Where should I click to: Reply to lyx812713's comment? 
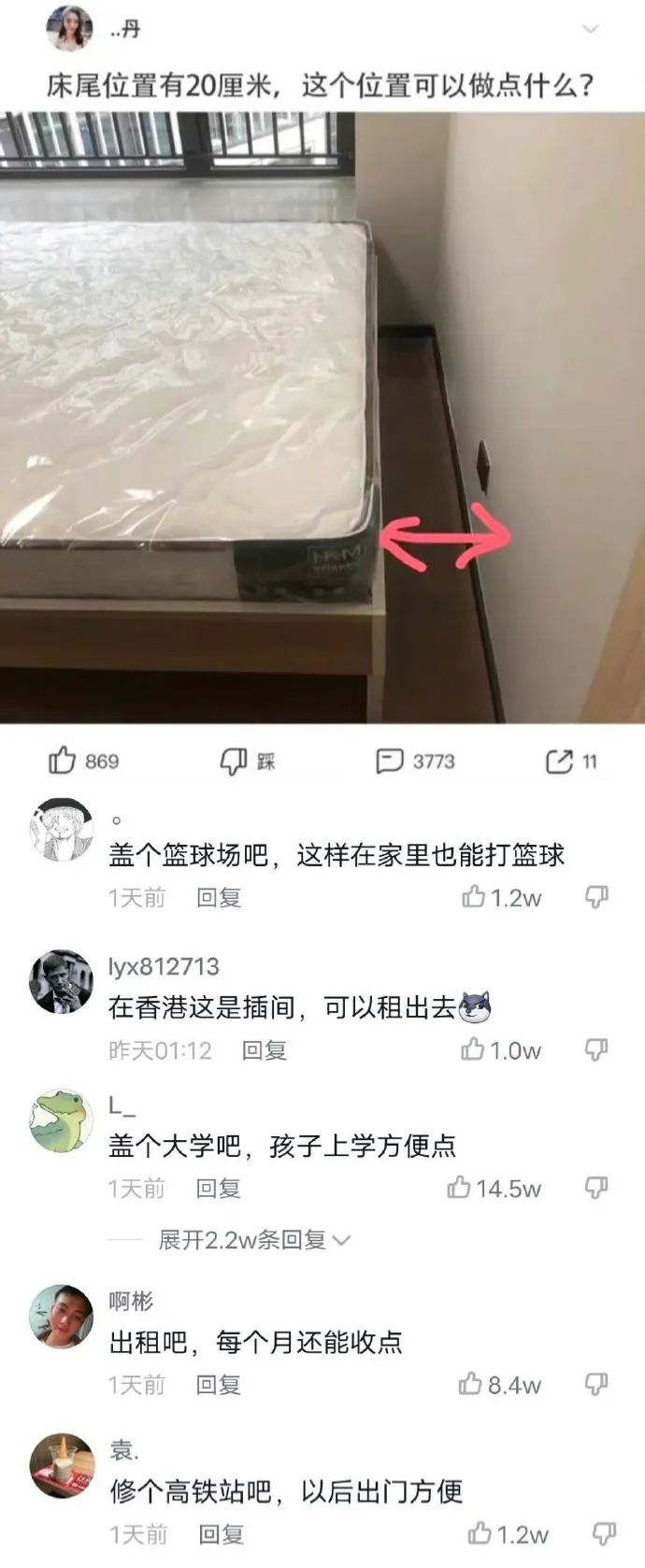coord(264,1050)
